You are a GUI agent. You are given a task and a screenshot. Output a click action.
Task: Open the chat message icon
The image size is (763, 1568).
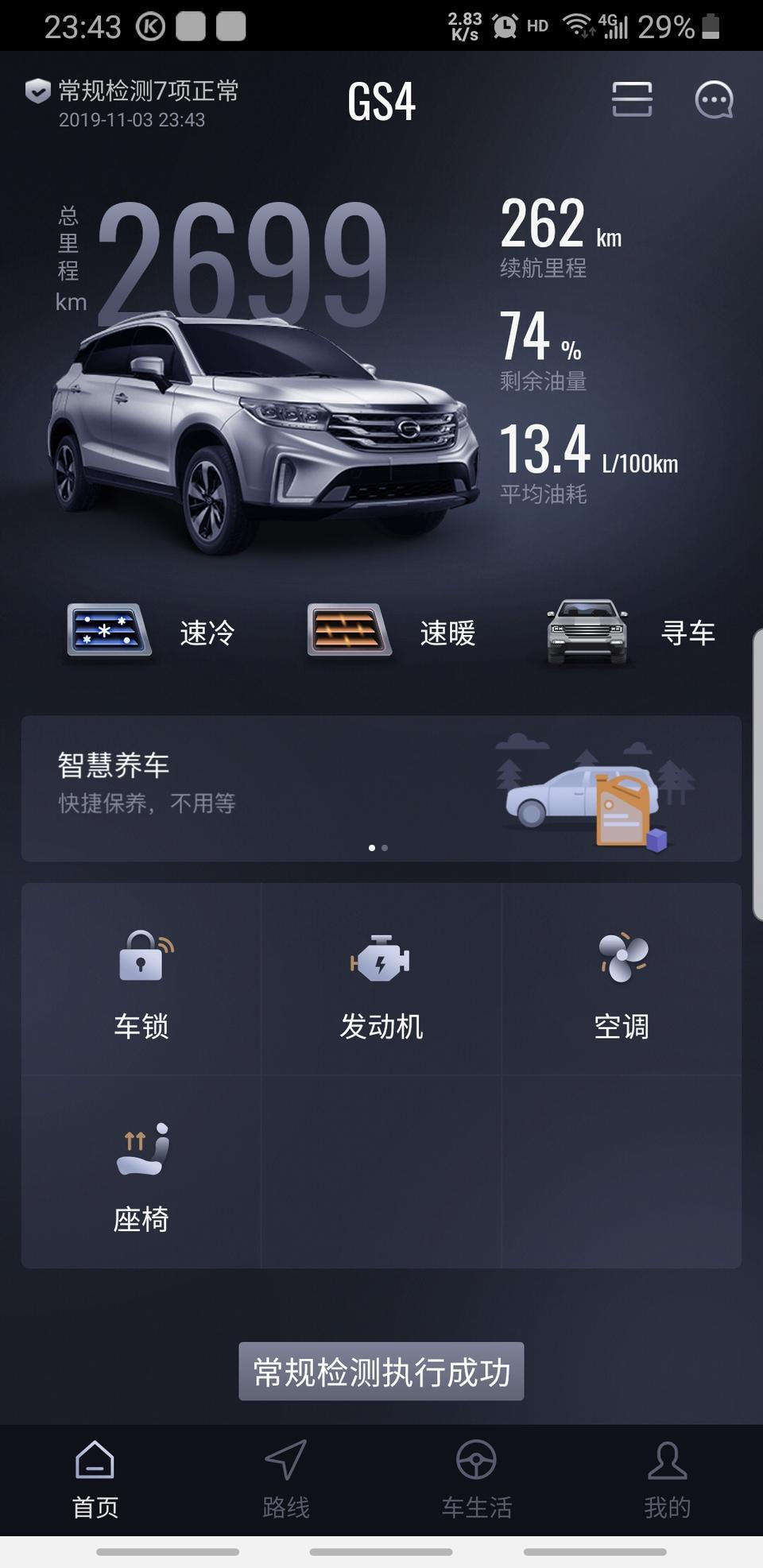[x=714, y=101]
